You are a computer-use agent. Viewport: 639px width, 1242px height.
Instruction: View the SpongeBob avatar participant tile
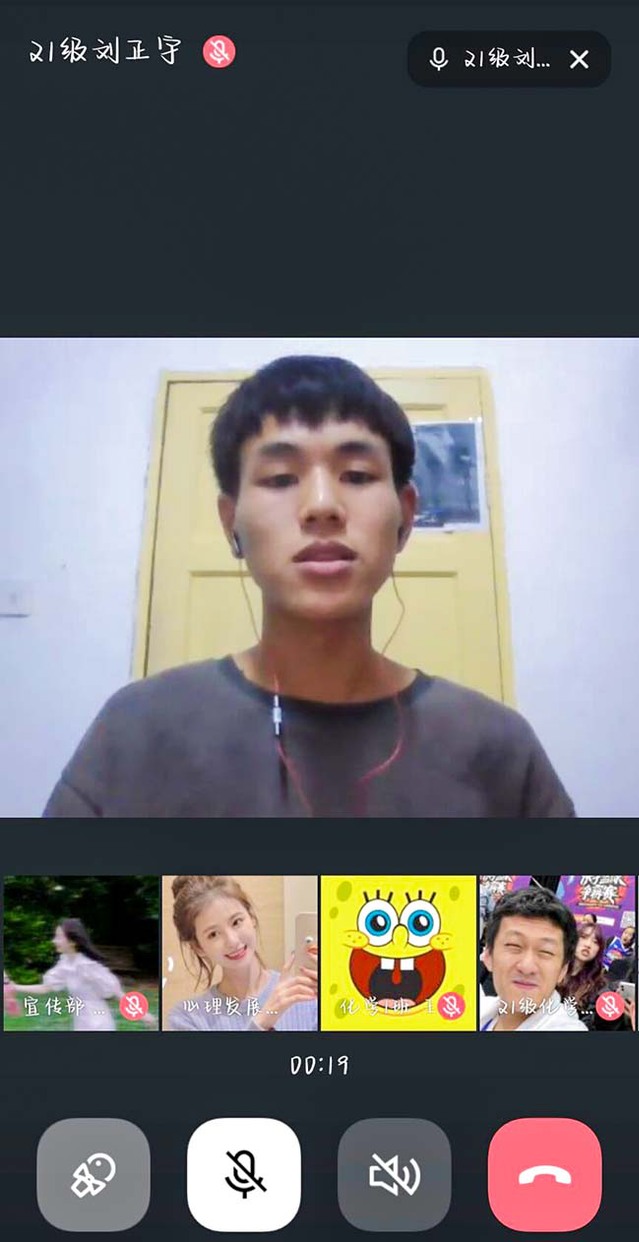pyautogui.click(x=398, y=953)
